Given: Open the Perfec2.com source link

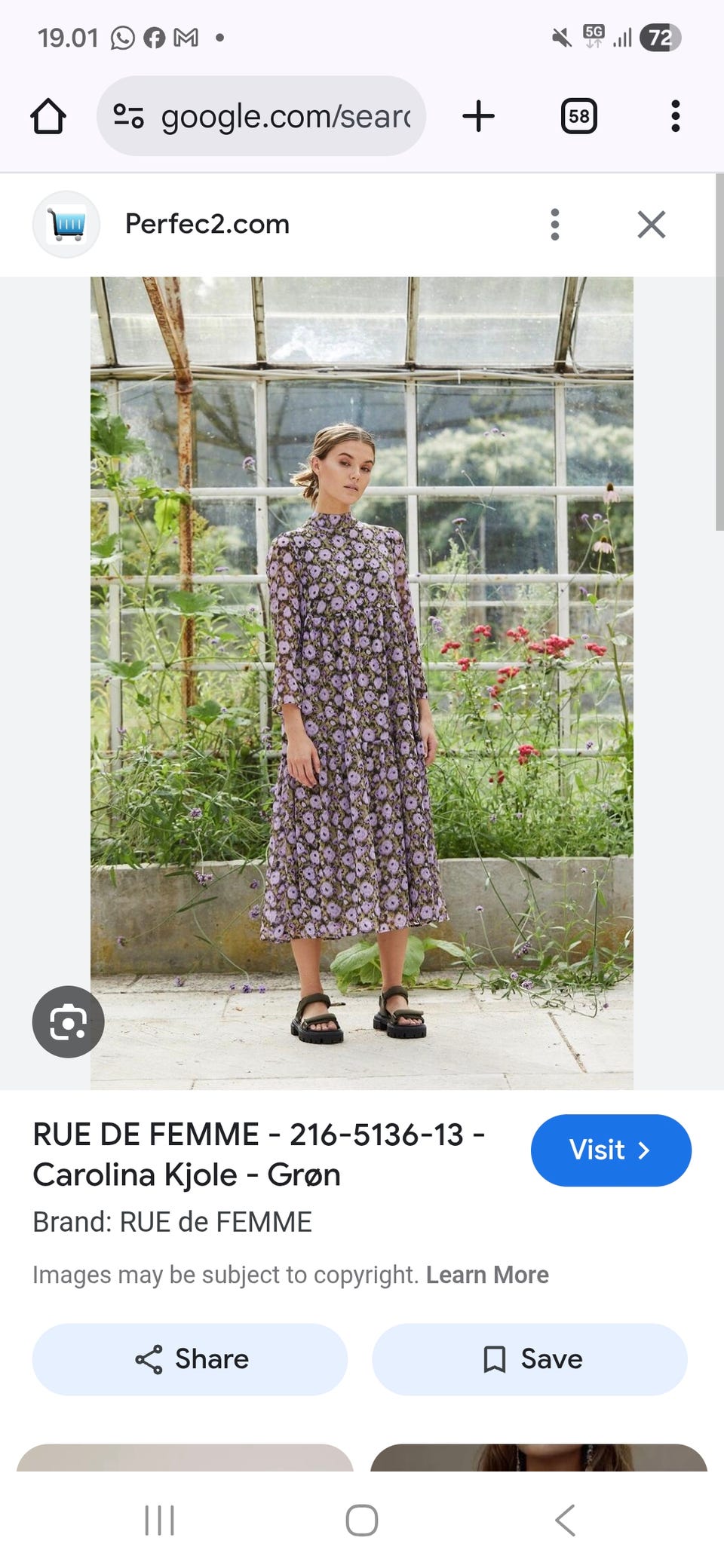Looking at the screenshot, I should 207,224.
